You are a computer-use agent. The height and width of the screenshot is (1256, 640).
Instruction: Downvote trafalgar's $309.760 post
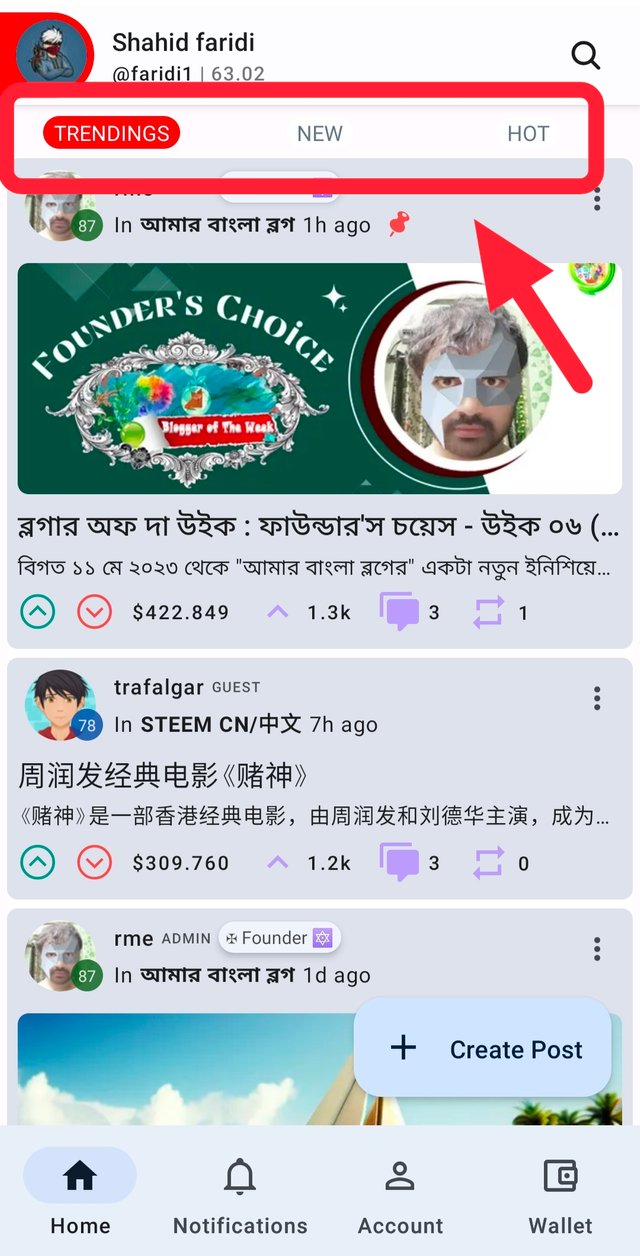(x=95, y=862)
